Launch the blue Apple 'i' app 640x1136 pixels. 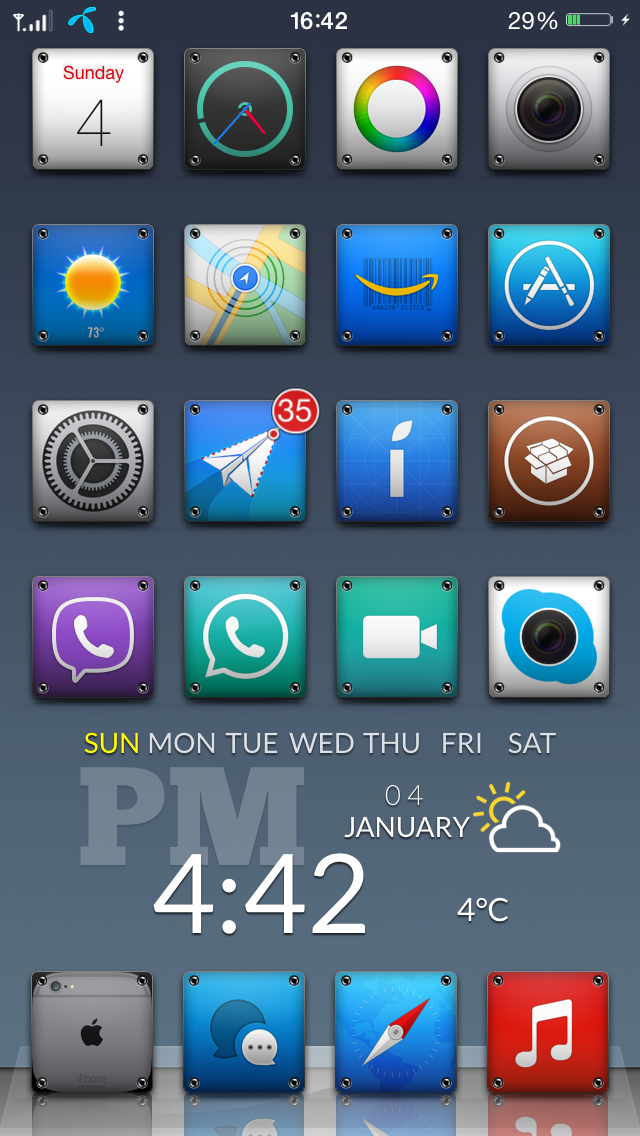[x=397, y=461]
